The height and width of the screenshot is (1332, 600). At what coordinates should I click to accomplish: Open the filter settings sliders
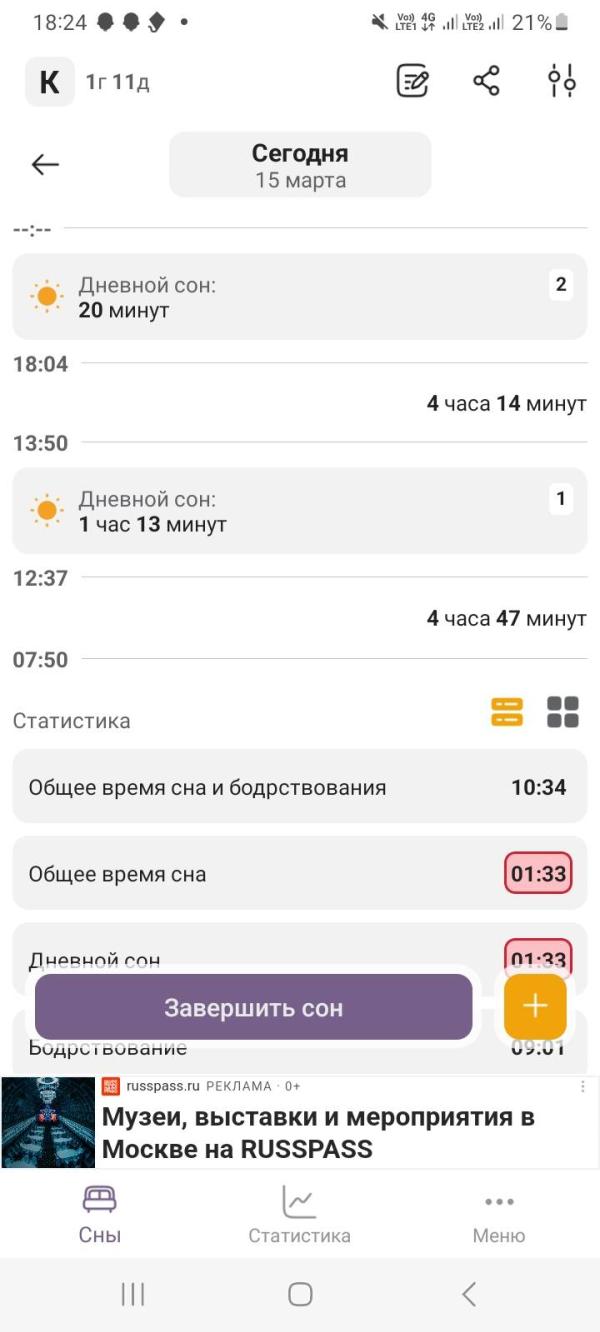(562, 81)
